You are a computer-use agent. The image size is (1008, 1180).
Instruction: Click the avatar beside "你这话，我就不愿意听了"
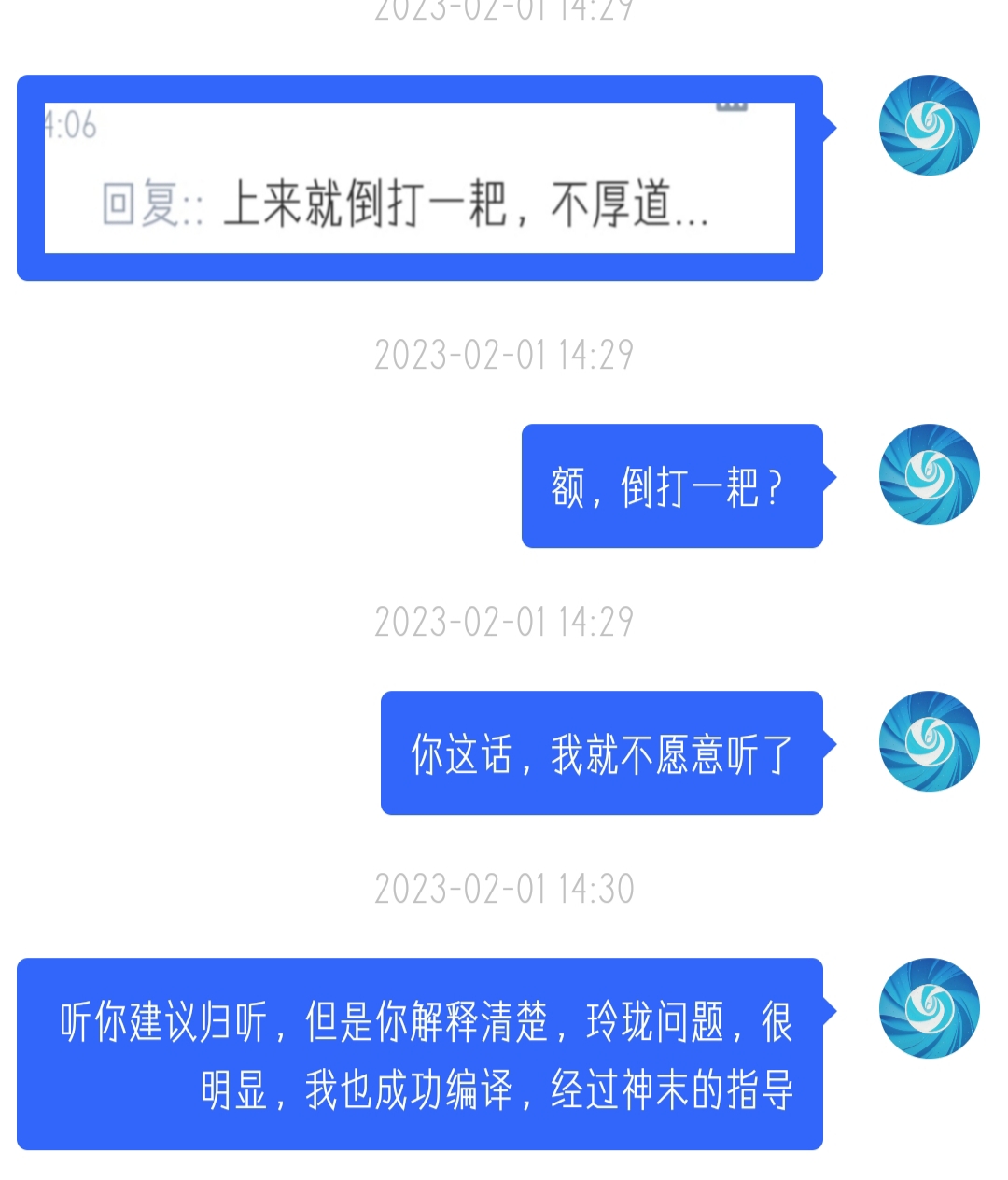[x=928, y=741]
